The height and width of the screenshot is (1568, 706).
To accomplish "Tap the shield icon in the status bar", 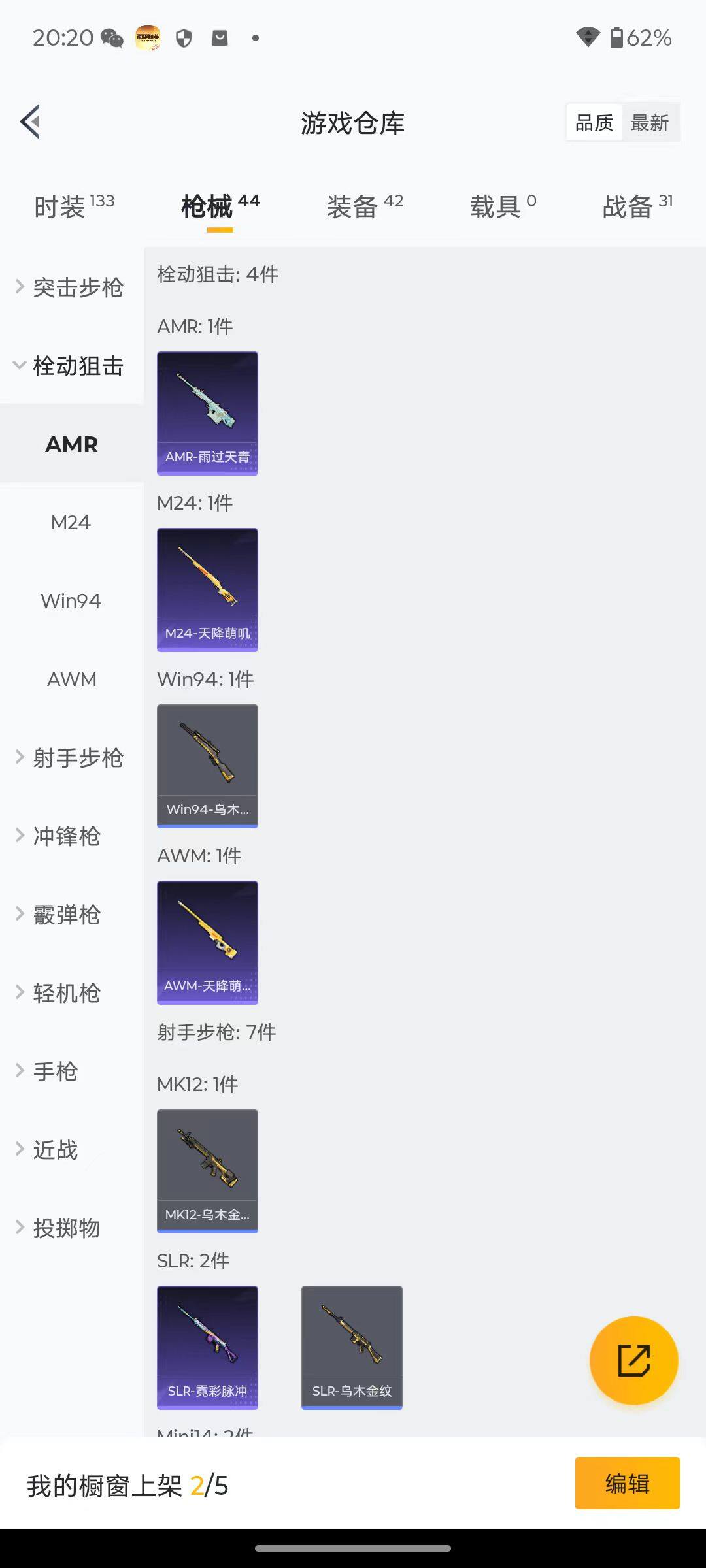I will 184,39.
